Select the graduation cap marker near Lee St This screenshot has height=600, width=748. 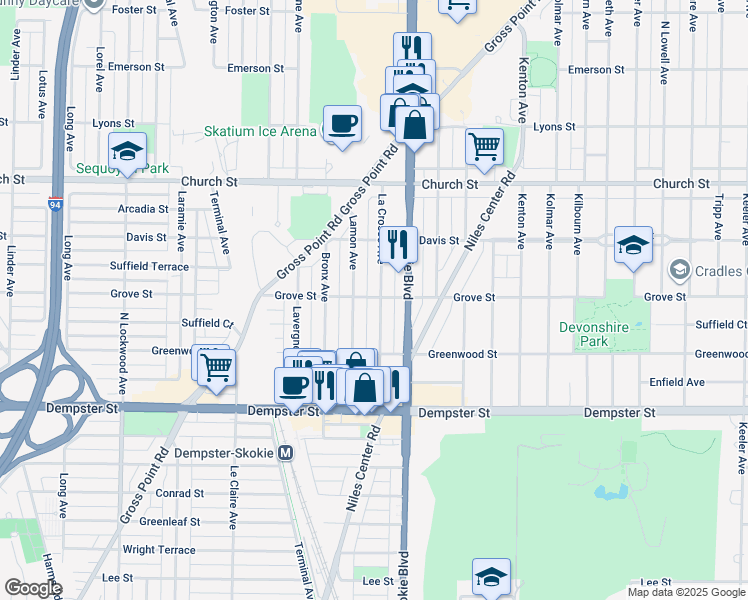point(491,577)
